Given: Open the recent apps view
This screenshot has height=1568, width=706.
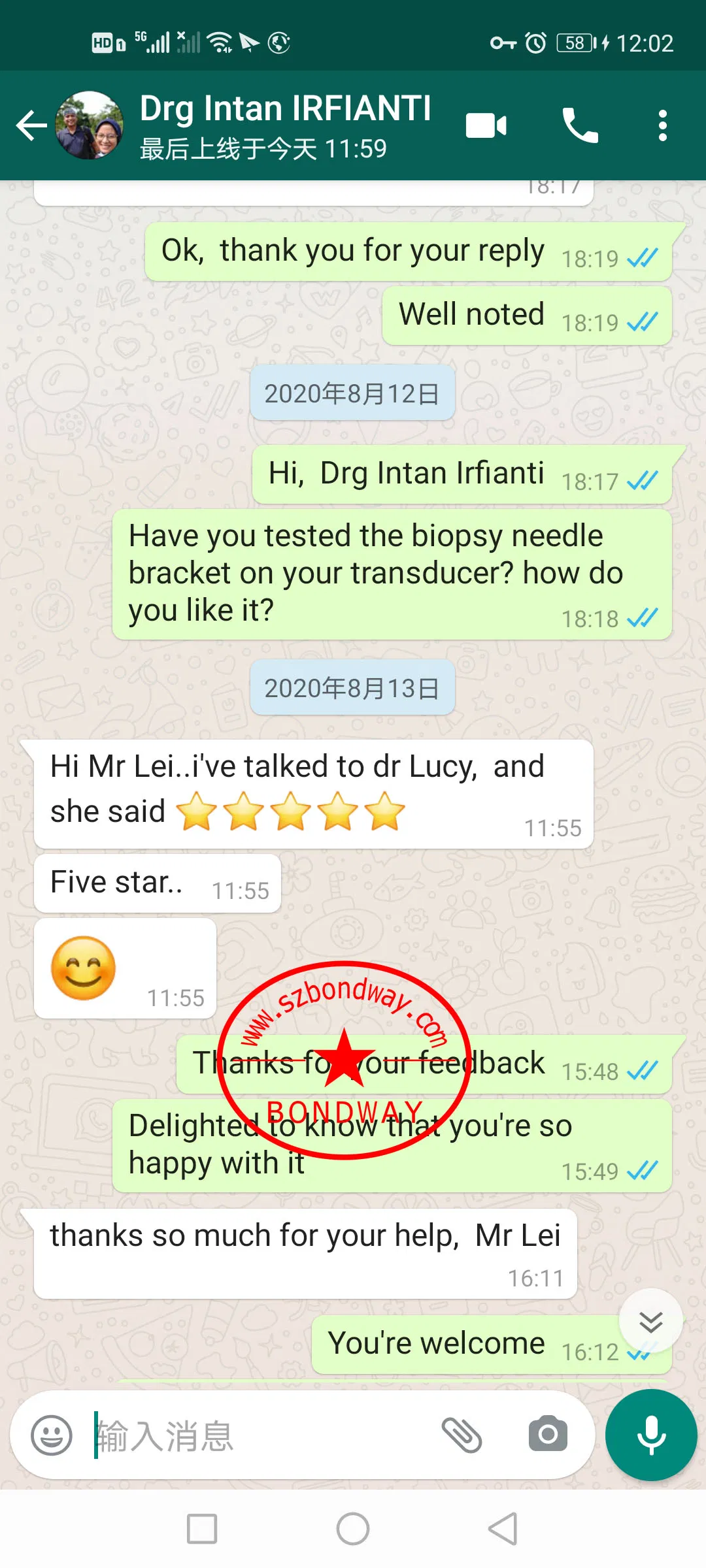Looking at the screenshot, I should tap(202, 1529).
